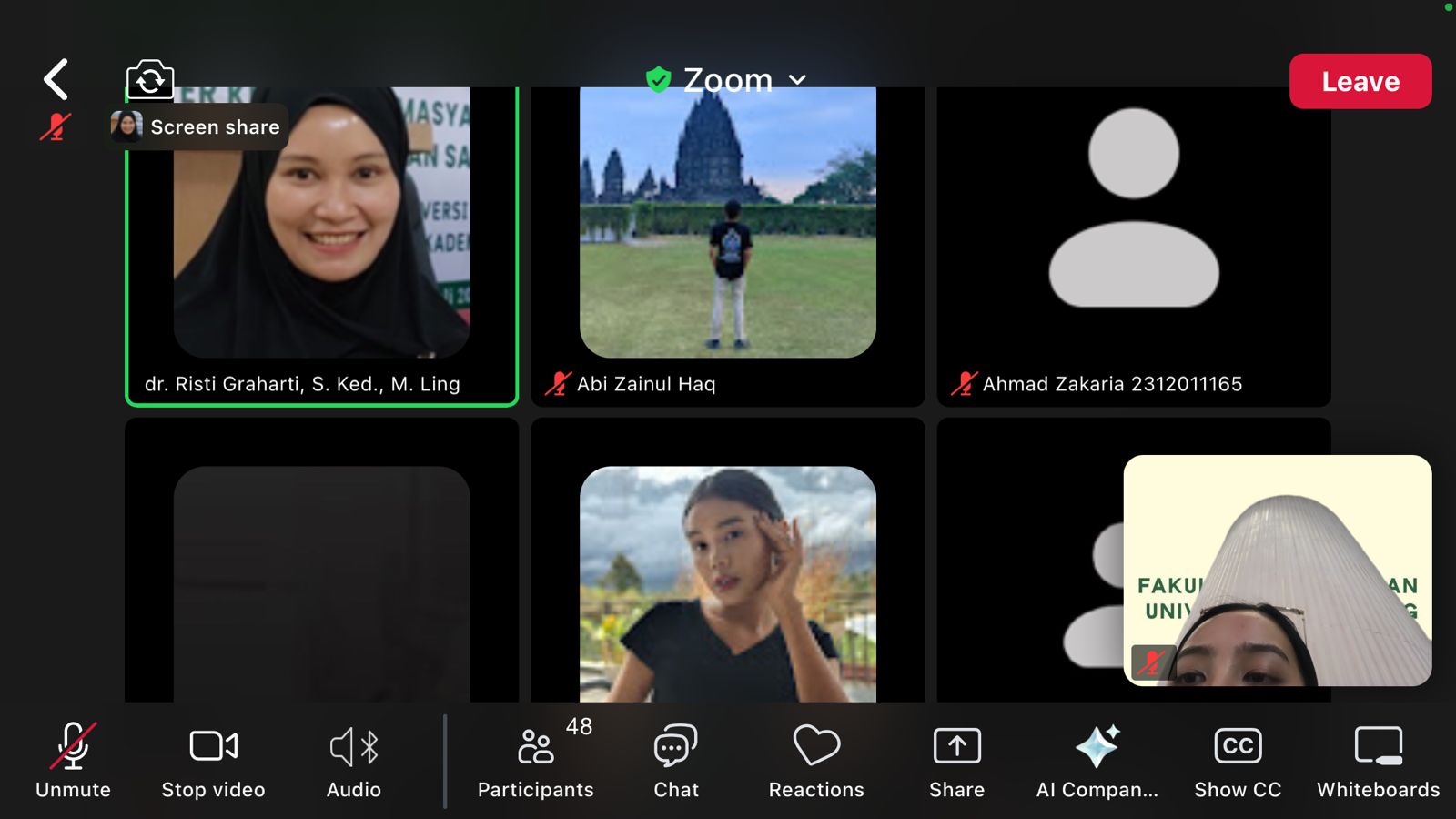Go back using the arrow
The width and height of the screenshot is (1456, 819).
click(x=56, y=80)
